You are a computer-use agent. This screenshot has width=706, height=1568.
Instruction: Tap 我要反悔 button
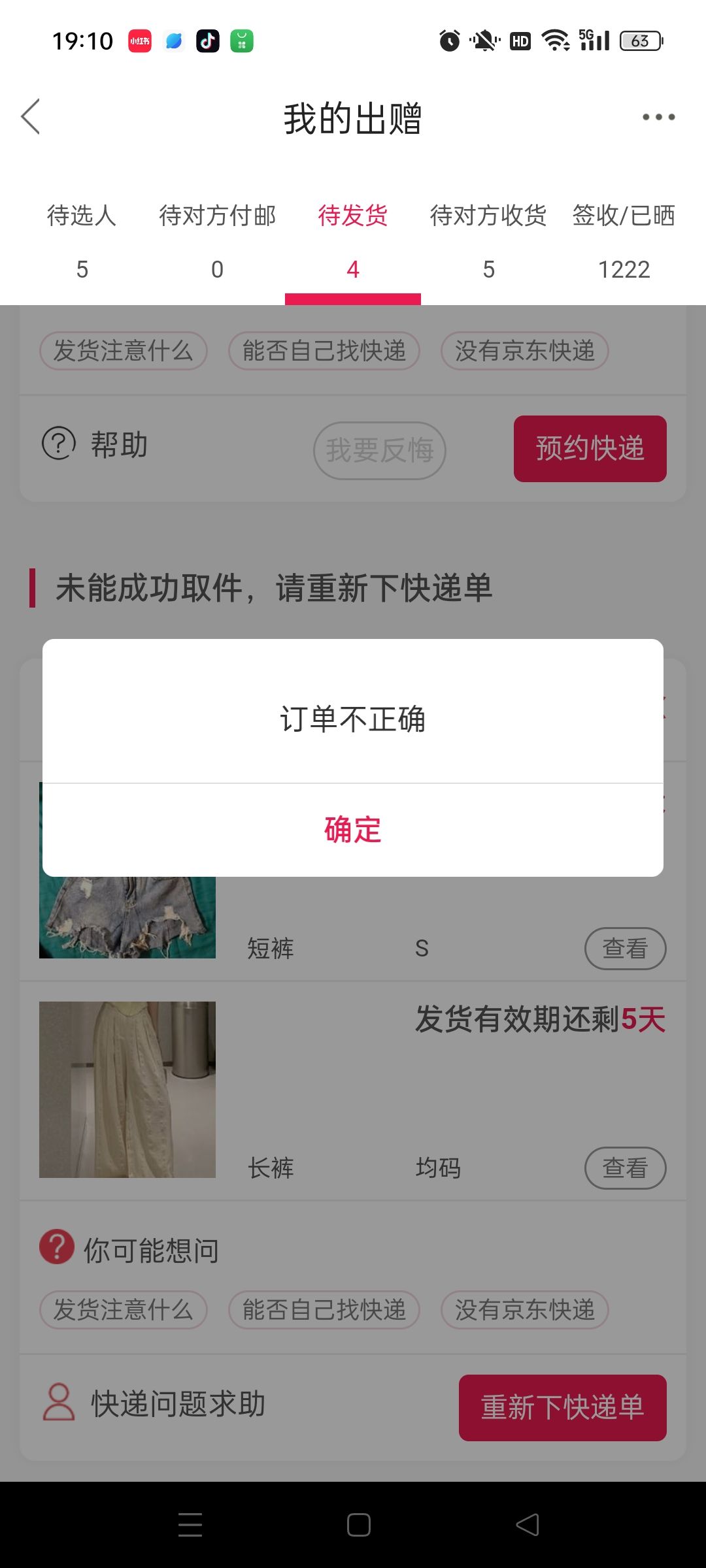tap(380, 450)
